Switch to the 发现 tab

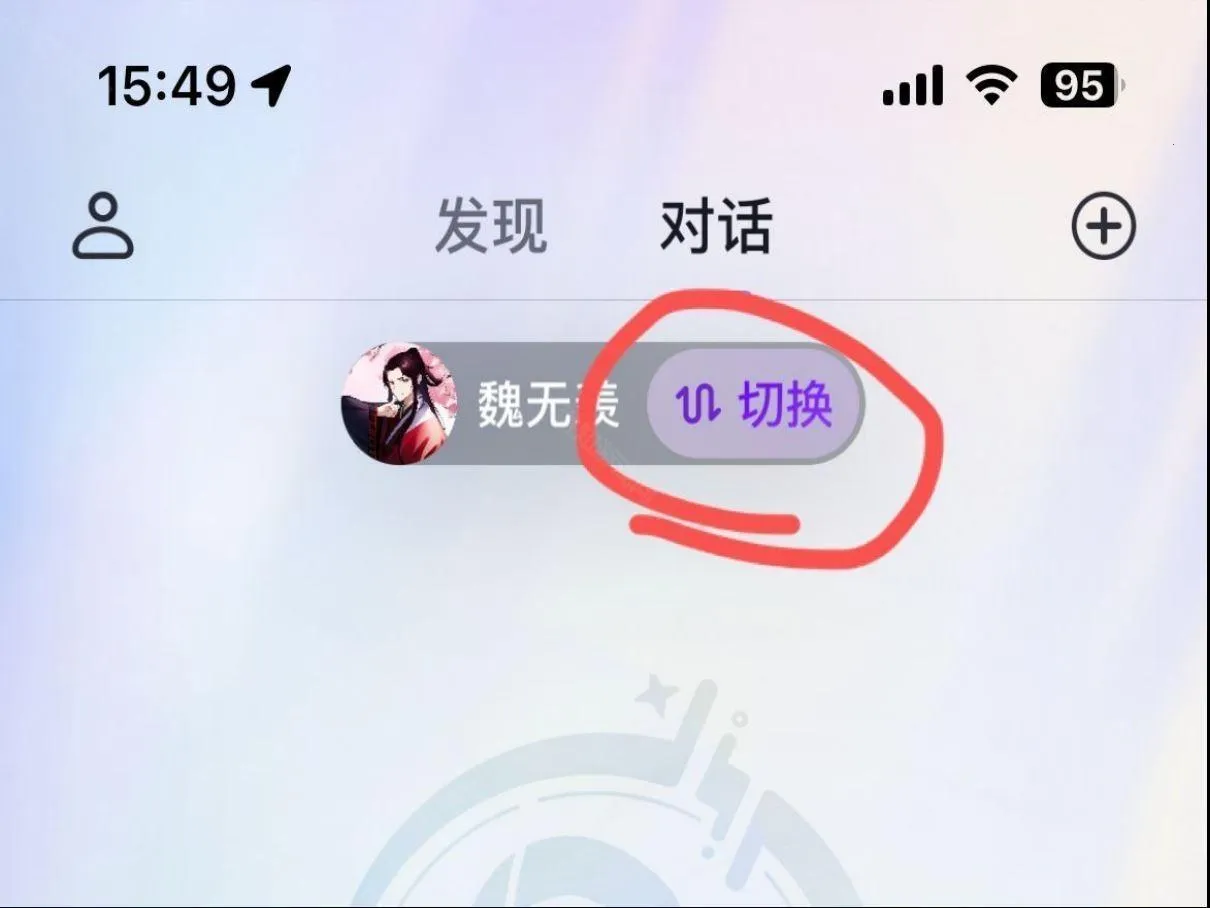[491, 227]
